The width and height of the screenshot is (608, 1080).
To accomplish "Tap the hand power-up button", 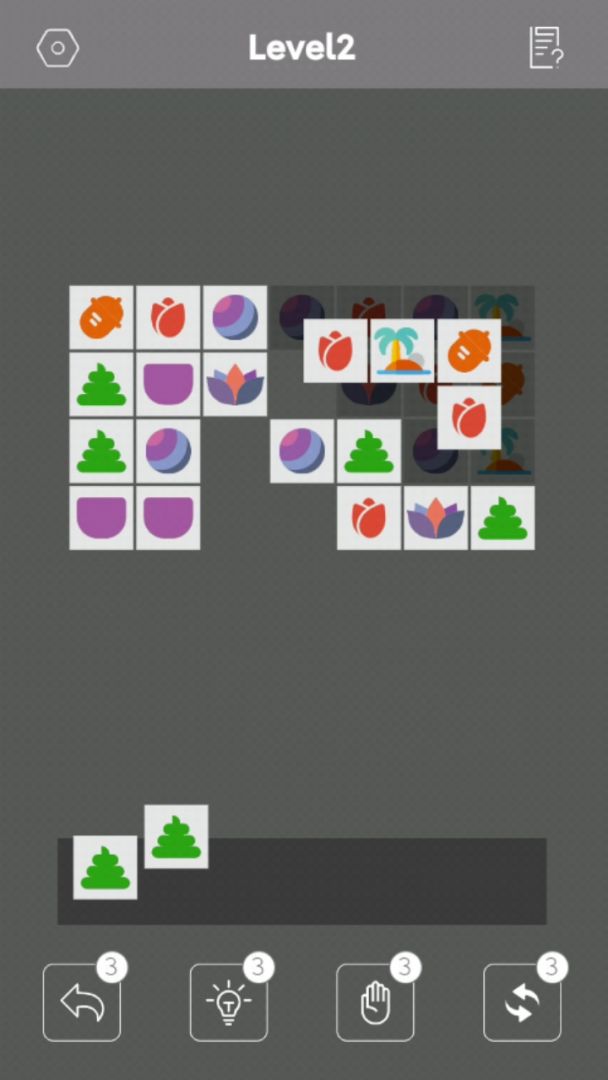I will 375,1002.
